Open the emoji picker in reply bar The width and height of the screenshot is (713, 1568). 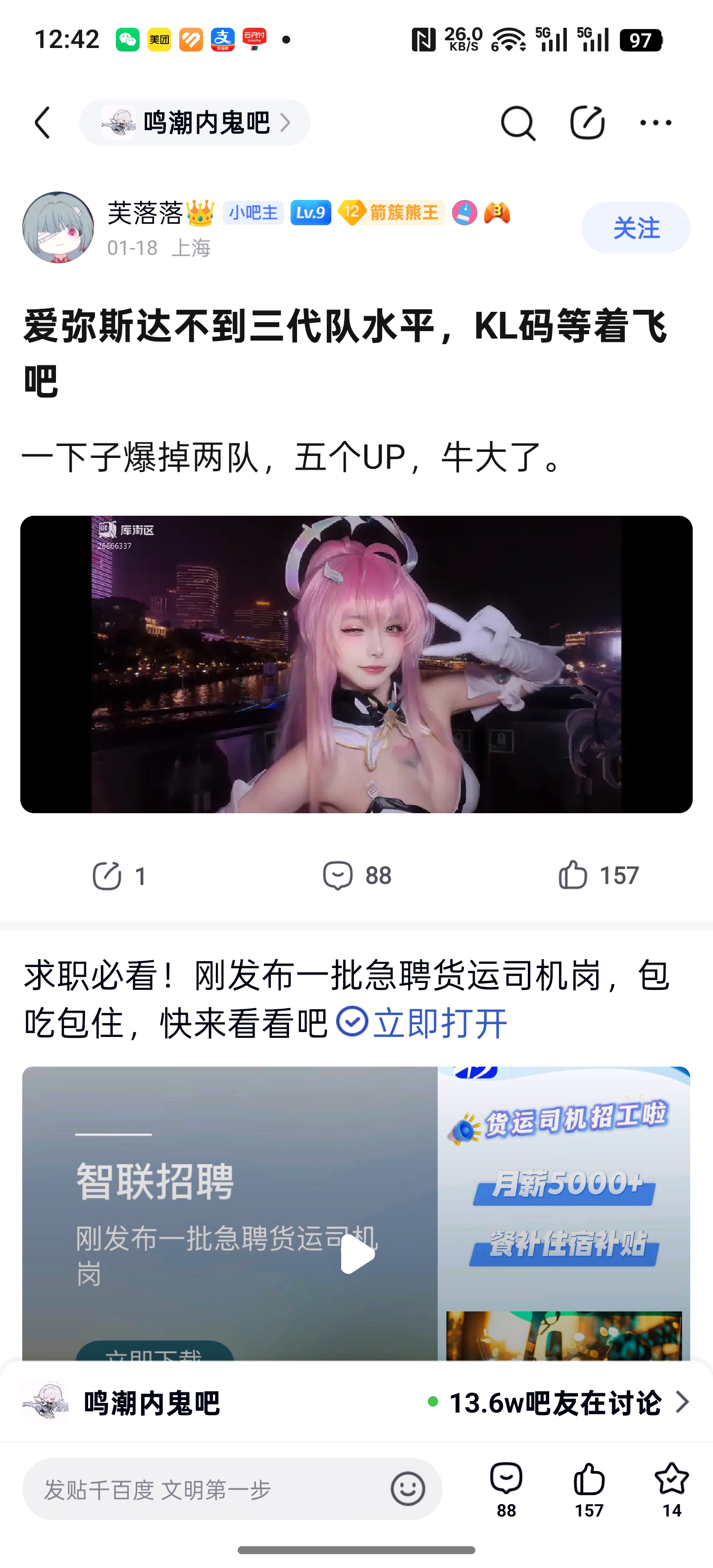pos(407,1489)
